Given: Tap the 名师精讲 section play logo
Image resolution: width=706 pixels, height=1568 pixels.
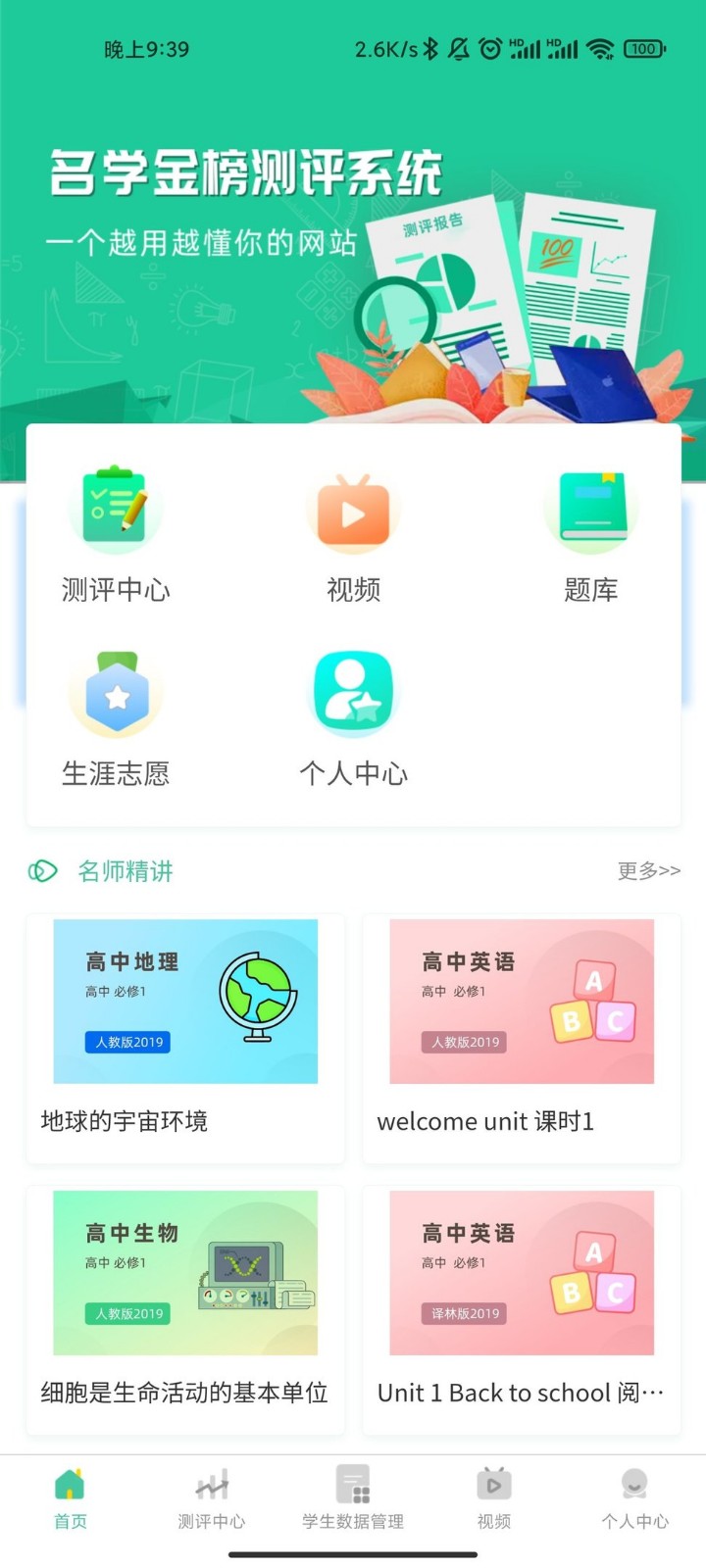Looking at the screenshot, I should click(41, 871).
